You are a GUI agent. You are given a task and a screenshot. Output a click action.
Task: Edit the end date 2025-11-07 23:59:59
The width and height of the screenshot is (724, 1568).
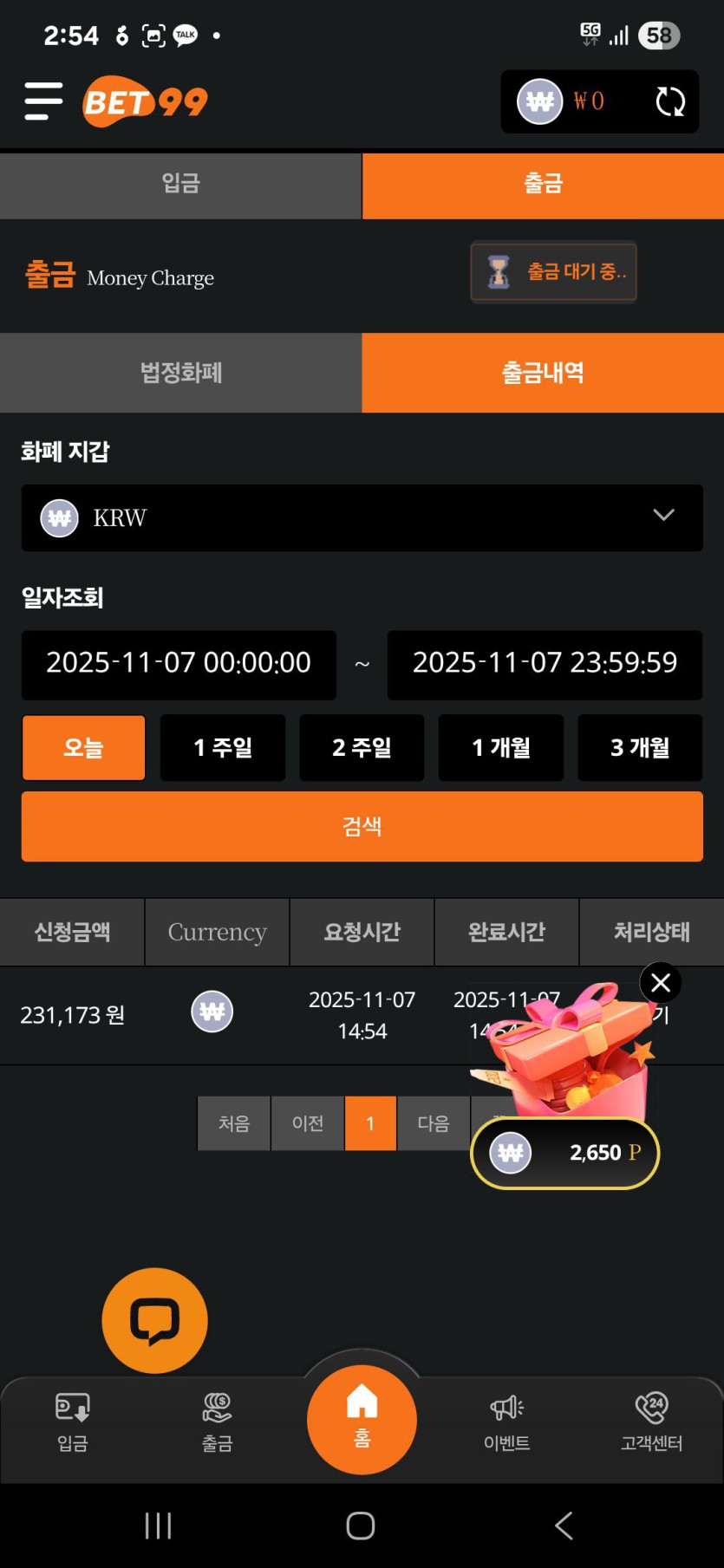click(545, 664)
